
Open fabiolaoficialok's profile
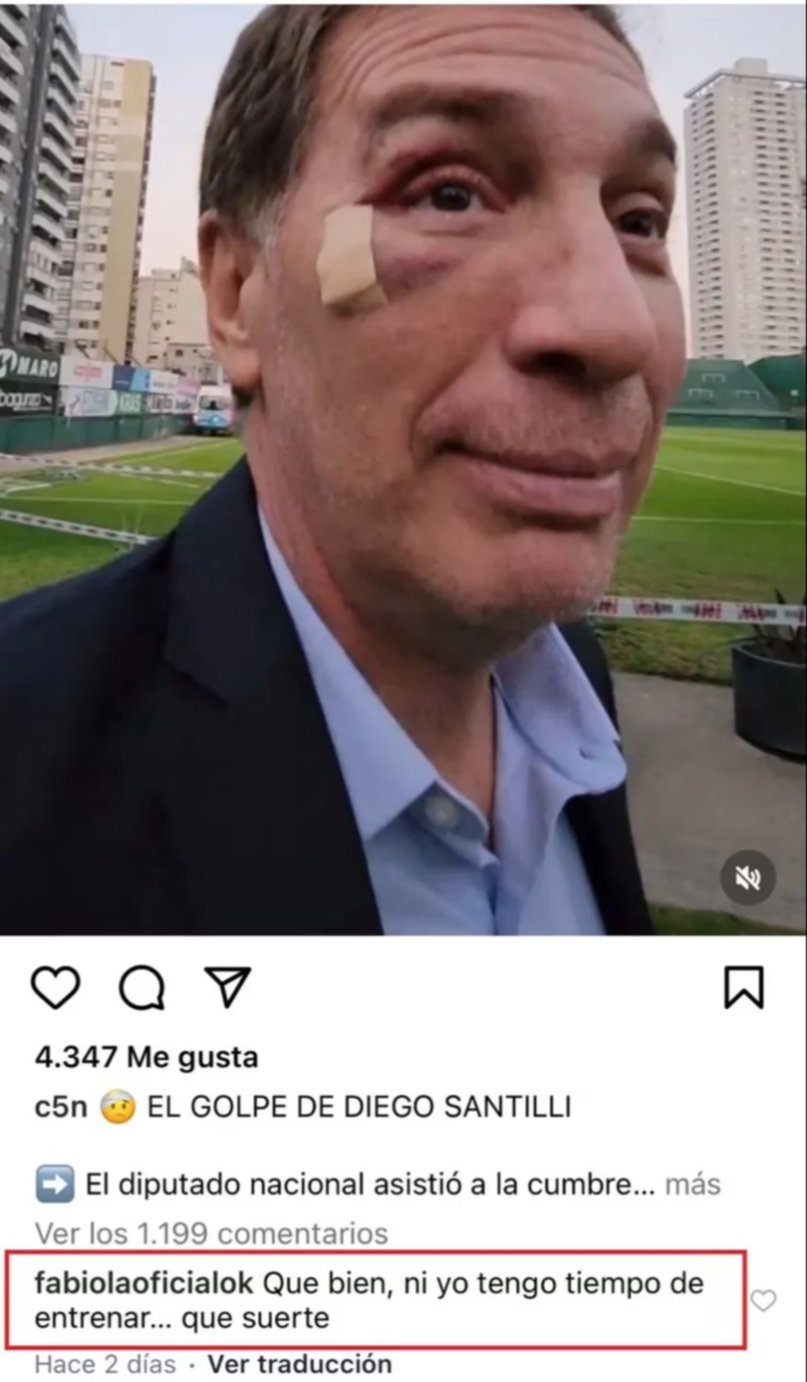coord(146,1283)
